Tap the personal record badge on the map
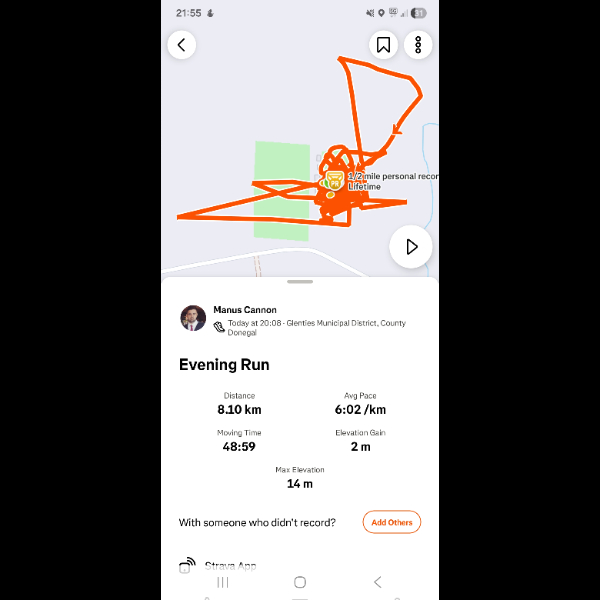600x600 pixels. 334,180
